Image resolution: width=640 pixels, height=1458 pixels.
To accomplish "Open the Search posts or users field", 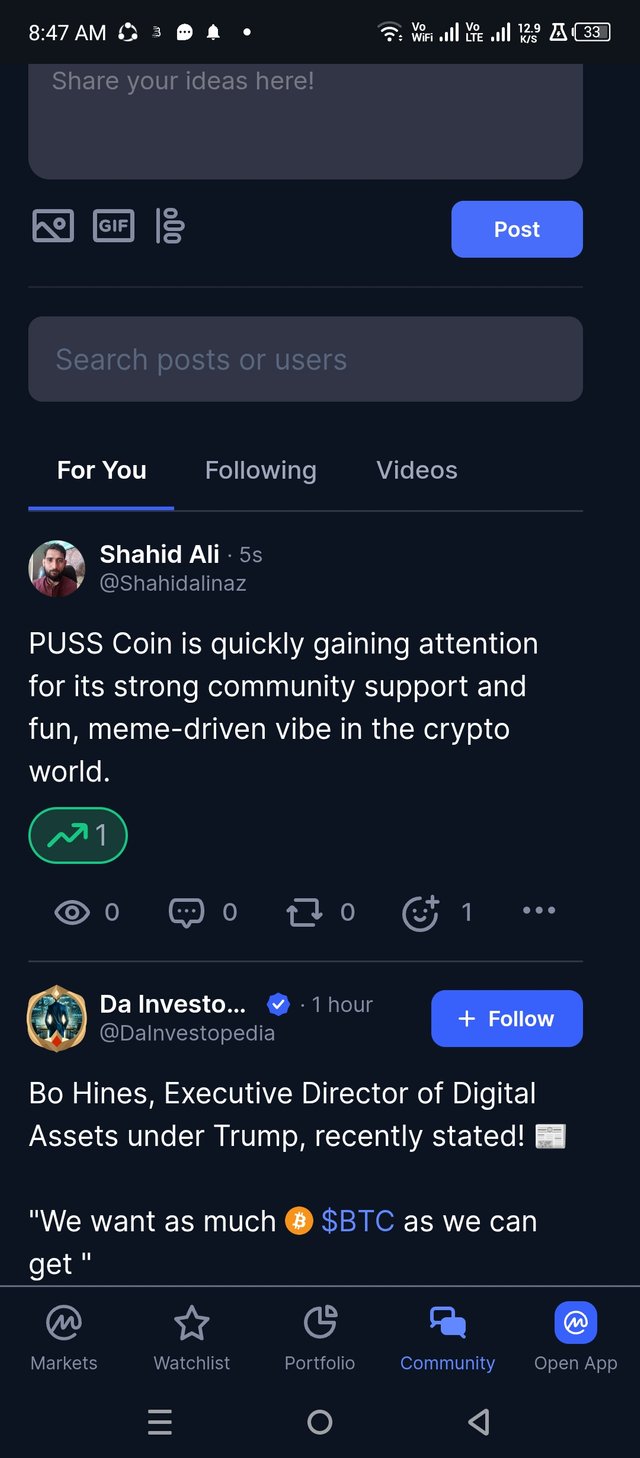I will click(305, 359).
